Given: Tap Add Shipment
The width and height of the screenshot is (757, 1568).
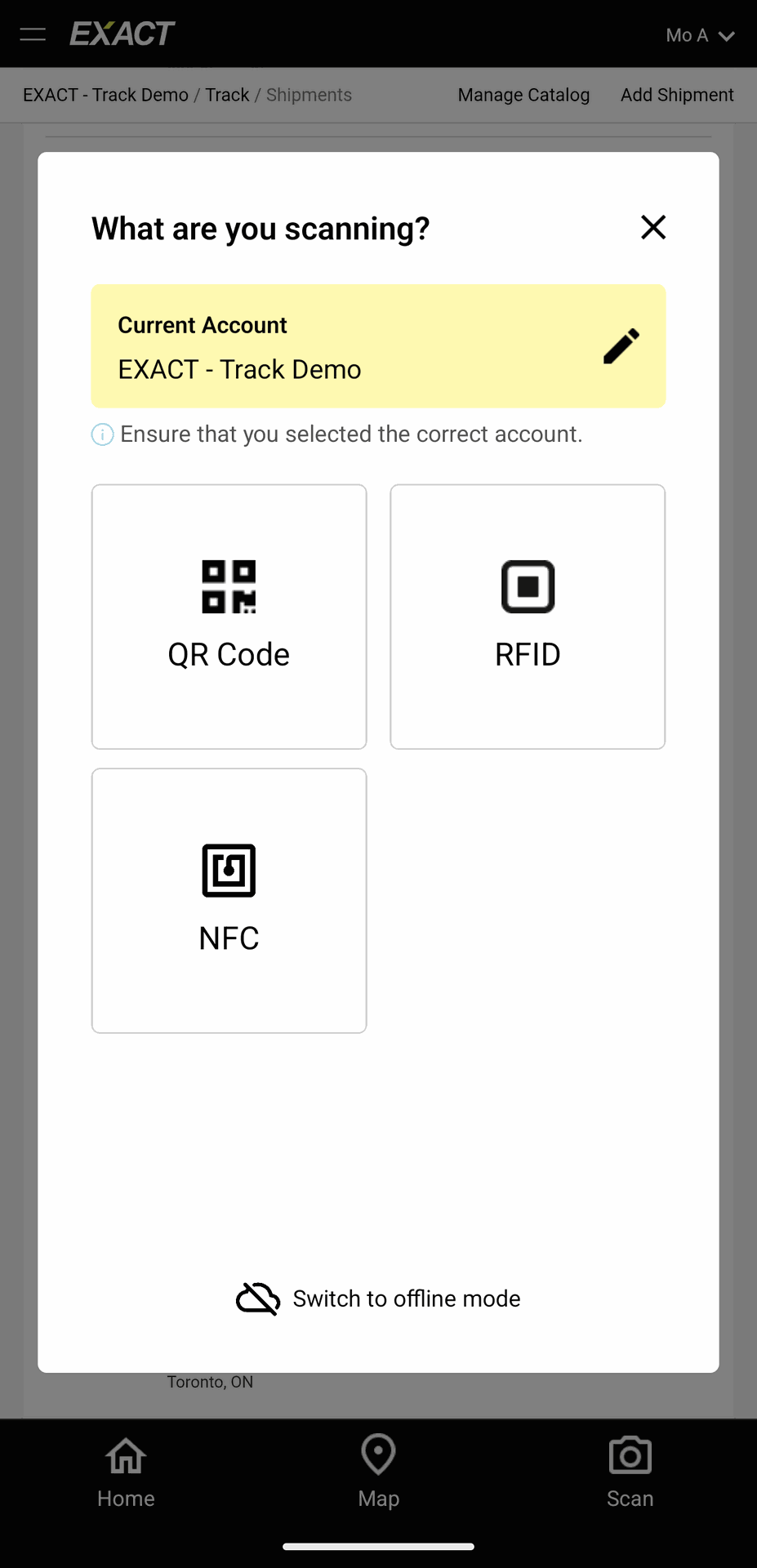Looking at the screenshot, I should tap(677, 95).
